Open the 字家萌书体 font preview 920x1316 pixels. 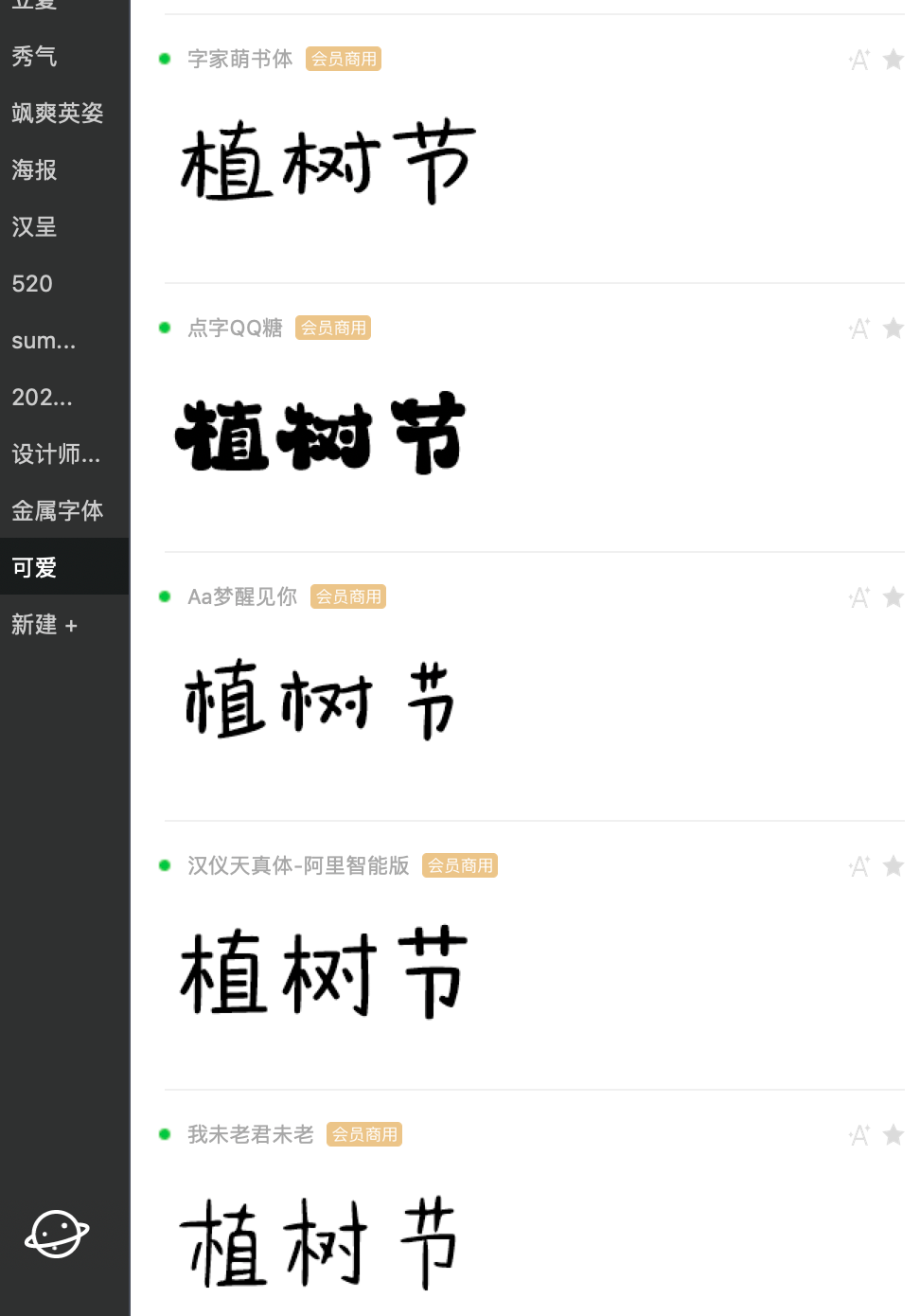pos(327,163)
